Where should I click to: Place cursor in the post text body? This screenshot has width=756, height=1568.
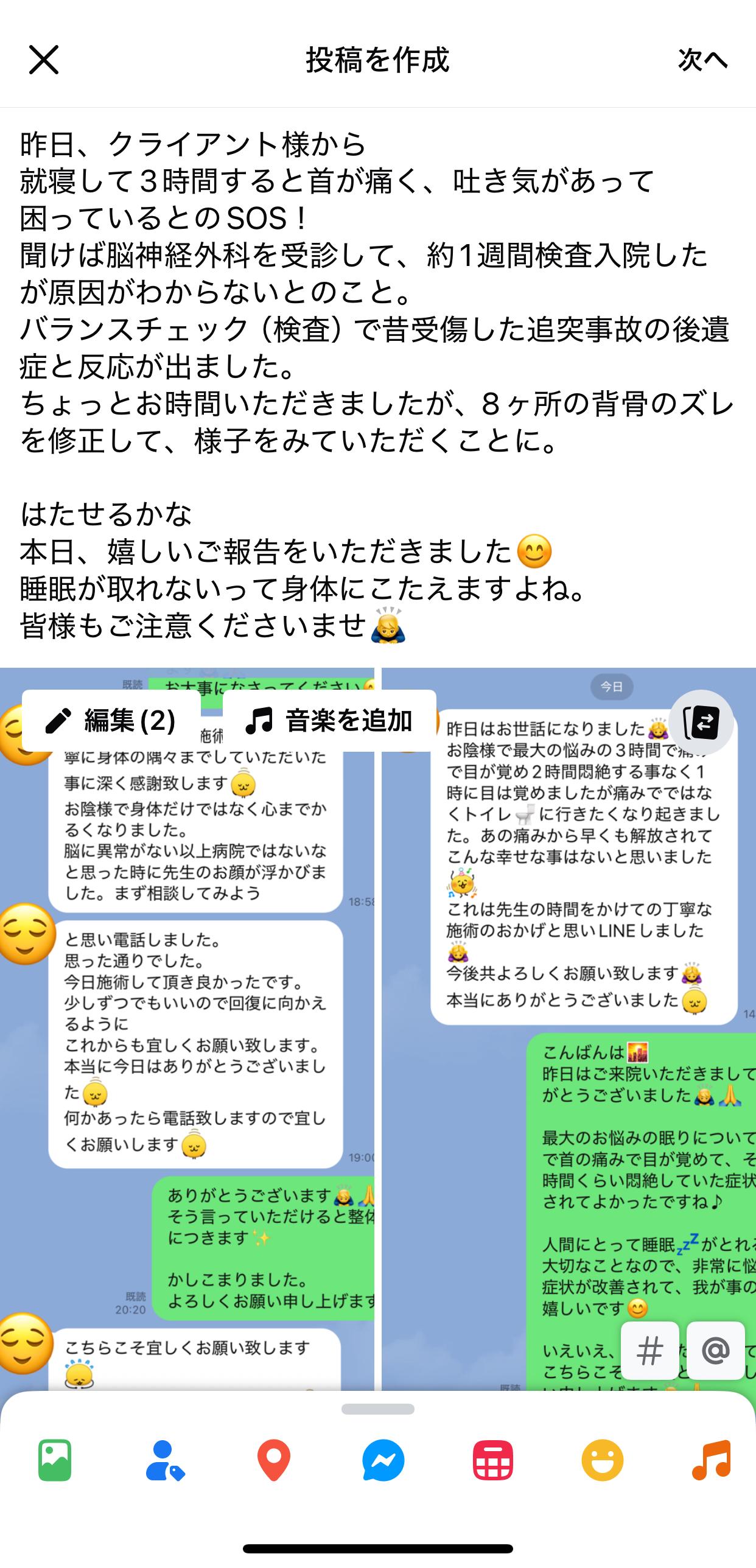(x=377, y=385)
